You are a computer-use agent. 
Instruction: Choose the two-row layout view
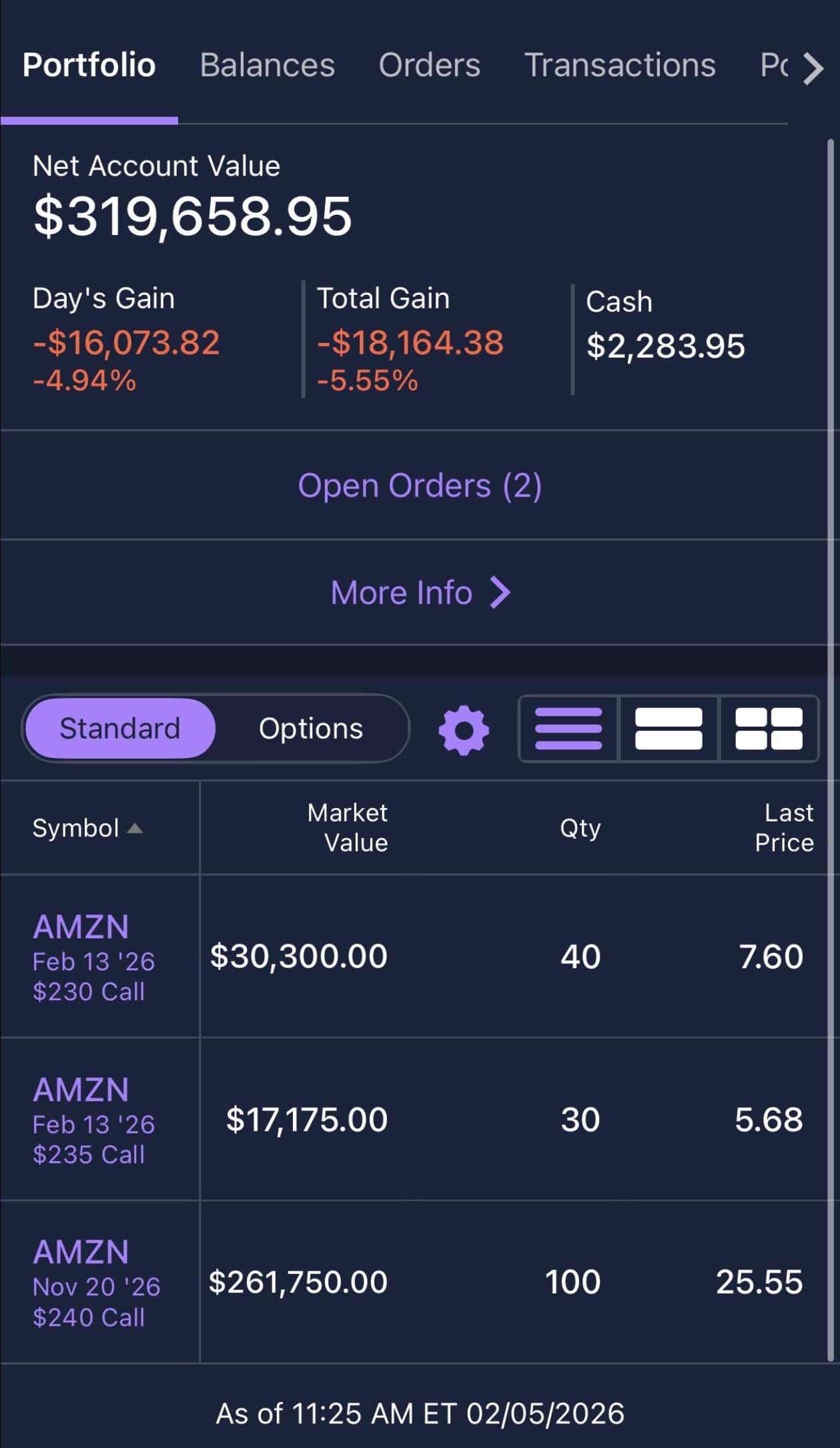click(x=669, y=729)
